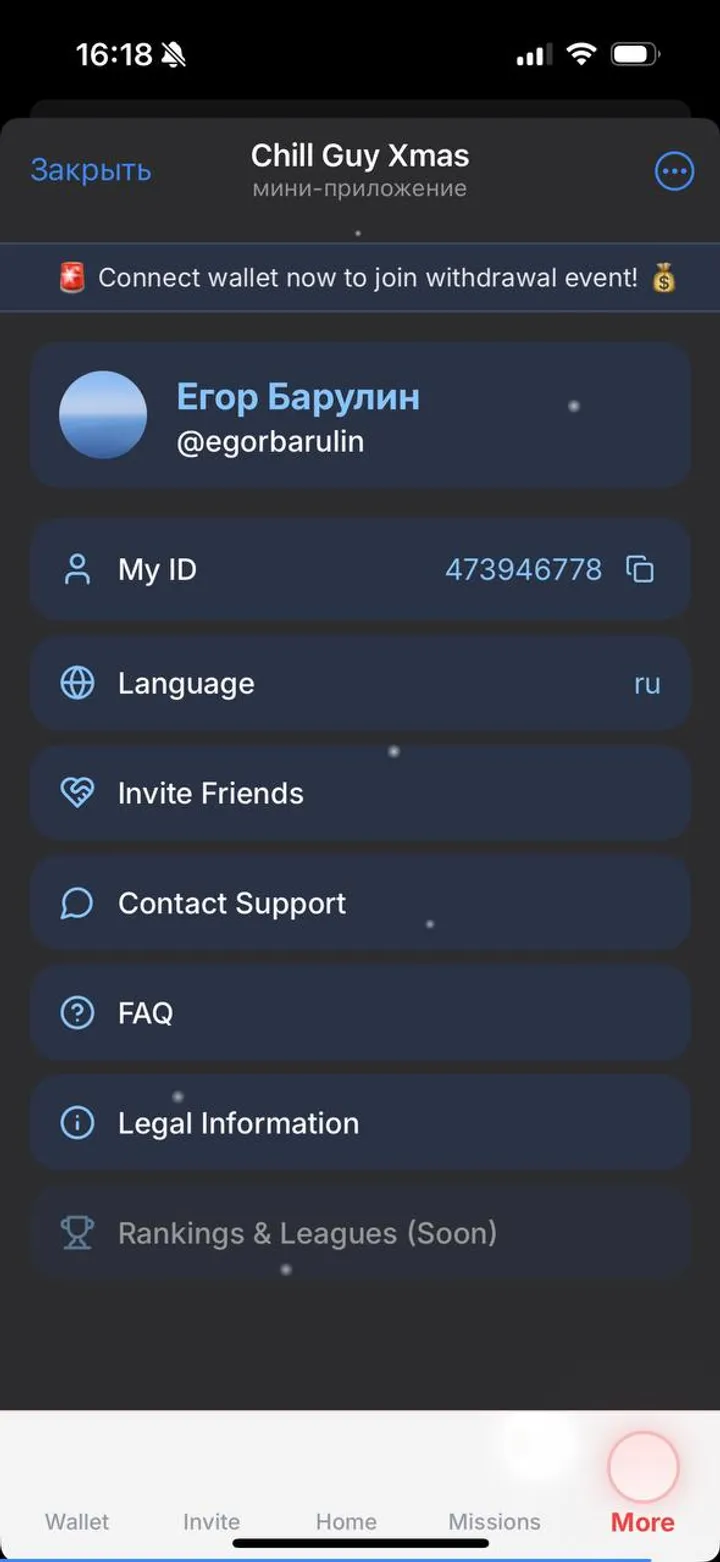Open the Language selector showing ru

pos(360,683)
